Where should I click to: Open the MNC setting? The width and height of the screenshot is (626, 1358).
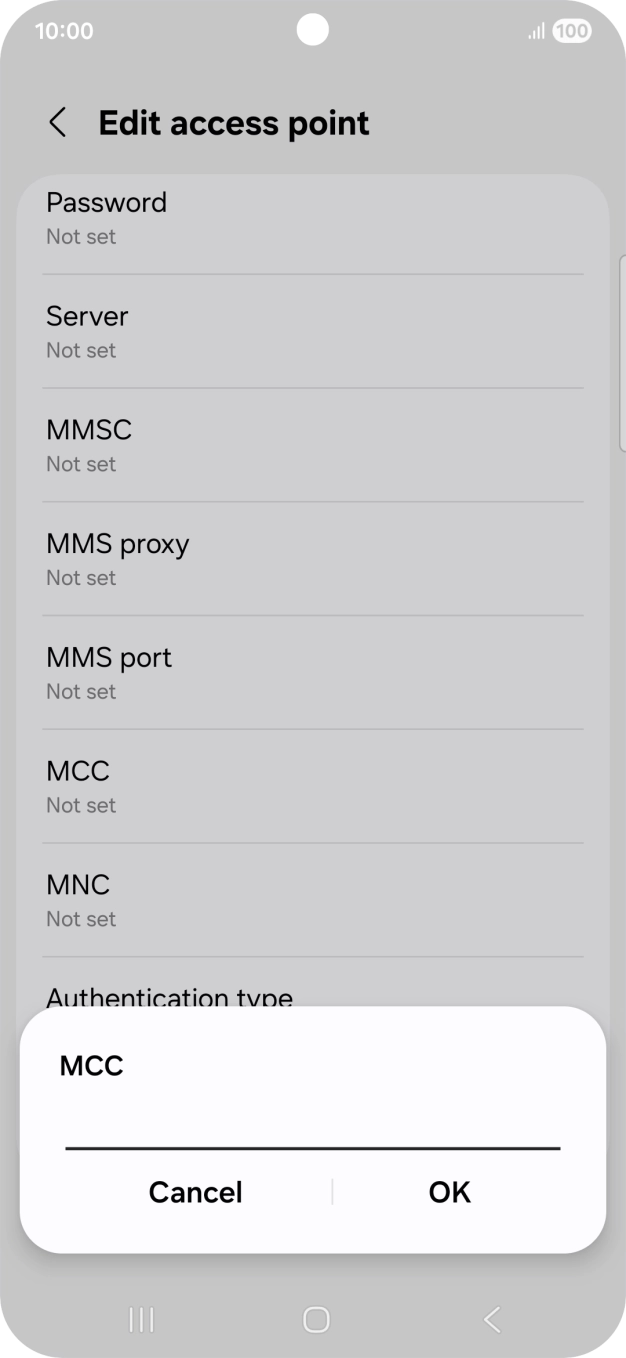[312, 901]
